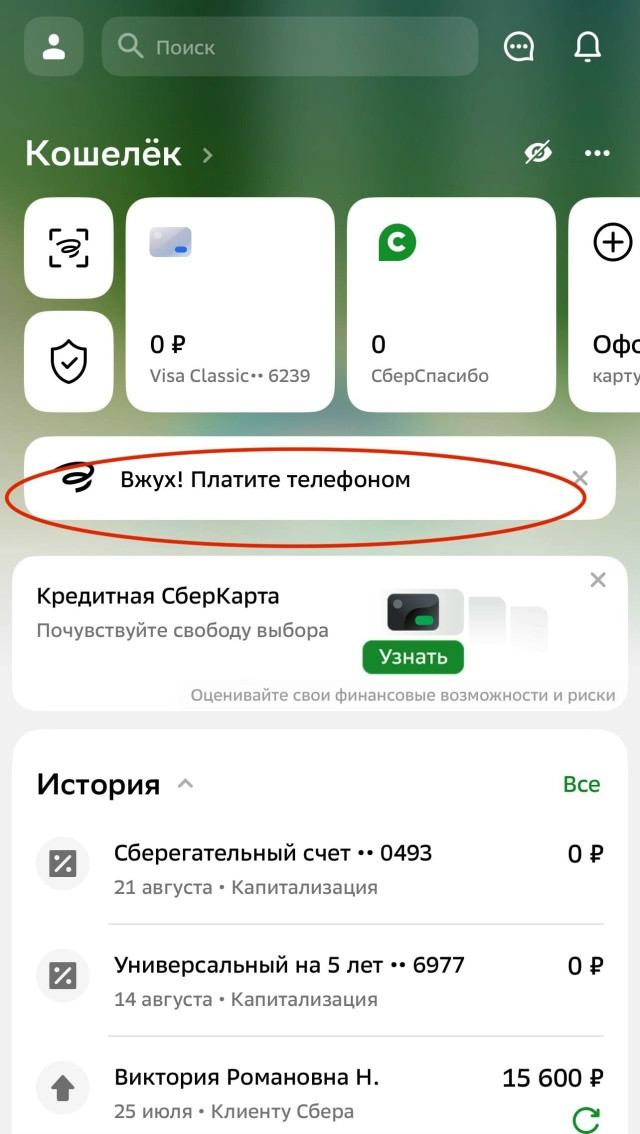The height and width of the screenshot is (1134, 640).
Task: View all history with Все
Action: (581, 784)
